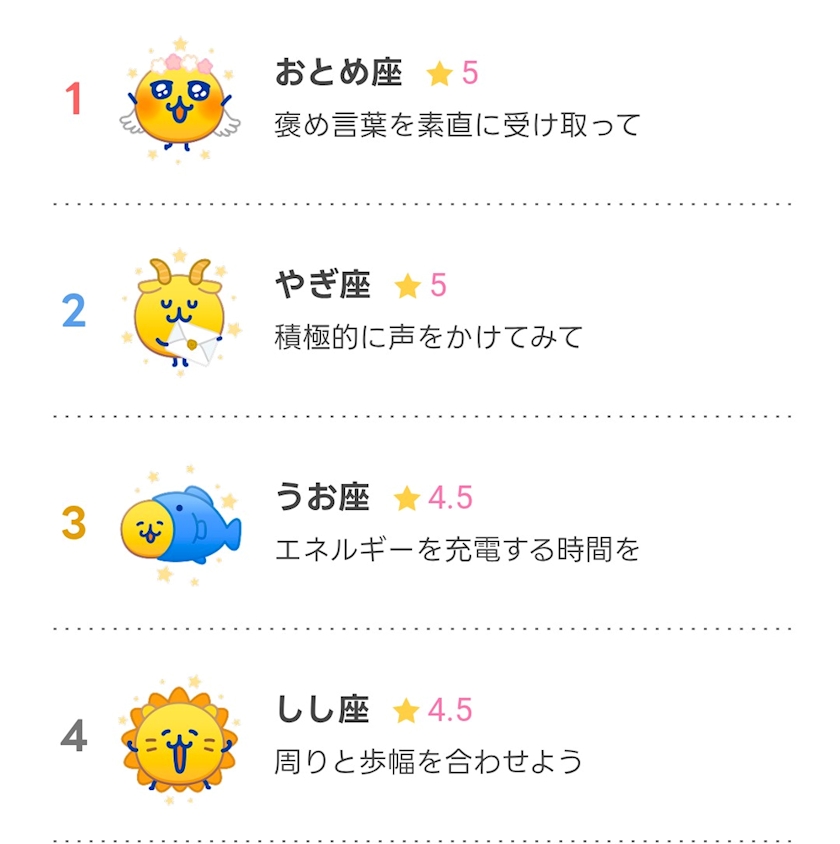Open the やぎ座 horoscope row

click(420, 311)
